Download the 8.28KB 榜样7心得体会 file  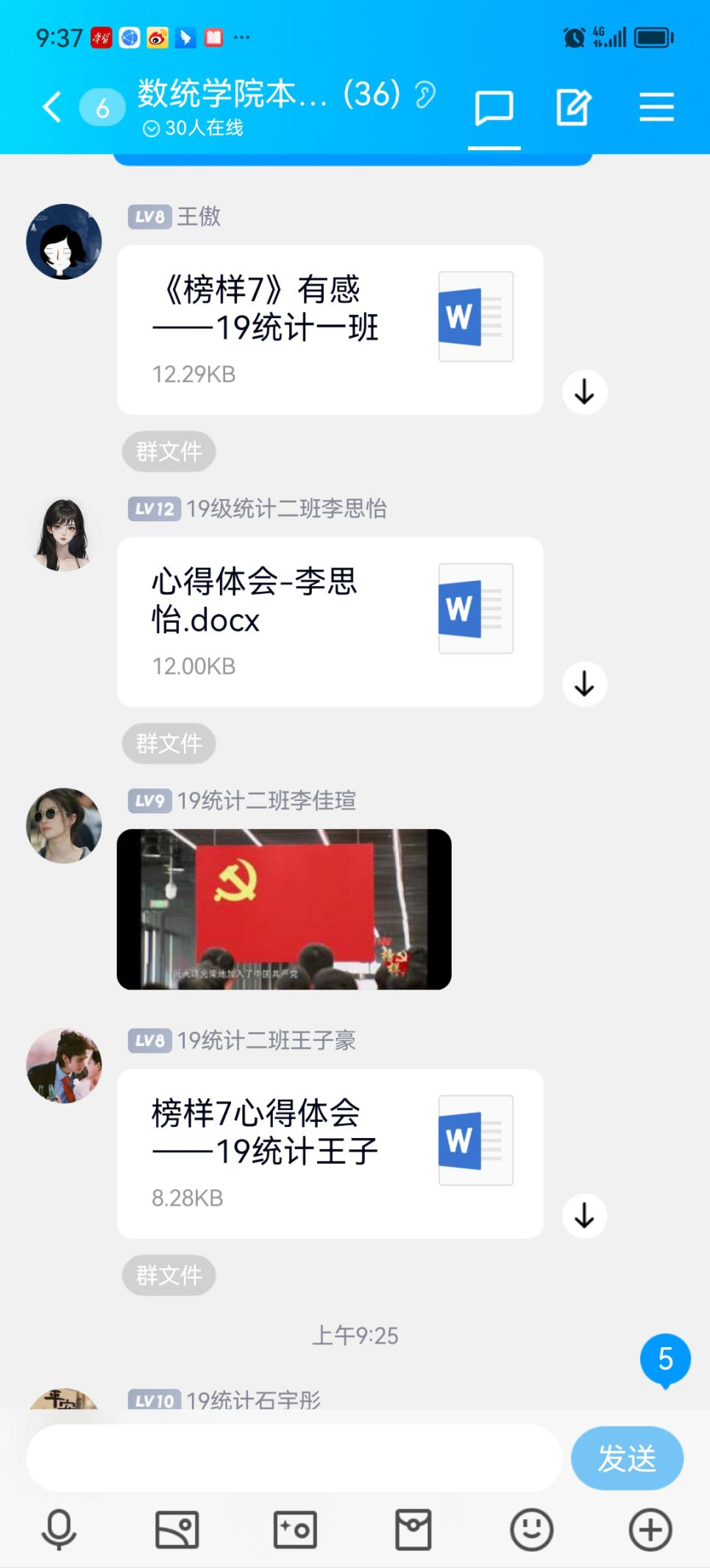[x=584, y=1215]
